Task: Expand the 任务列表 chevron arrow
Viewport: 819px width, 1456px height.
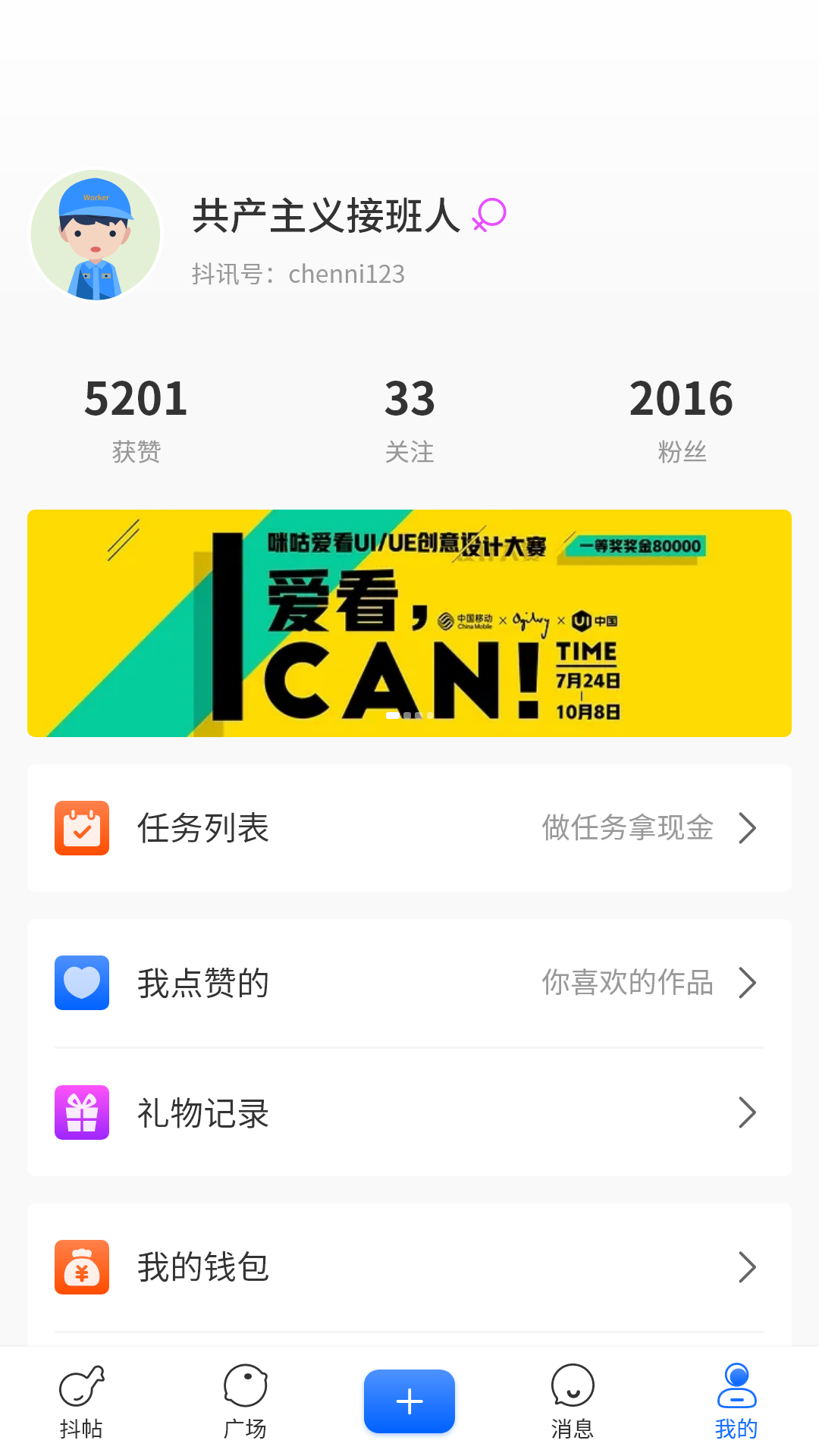Action: click(x=748, y=827)
